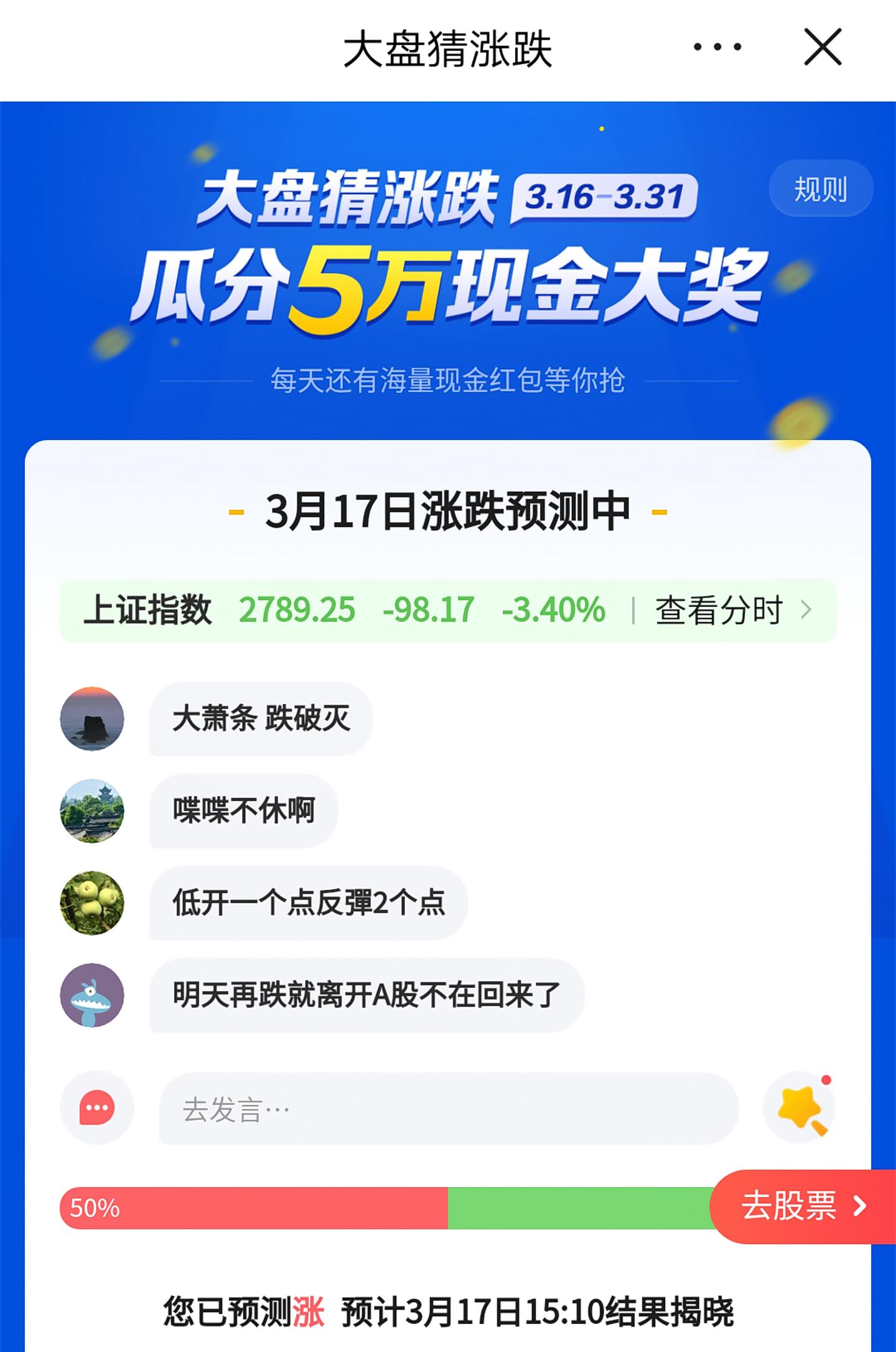
Task: Expand the comment for 低开一个点反彈2个点
Action: click(305, 903)
